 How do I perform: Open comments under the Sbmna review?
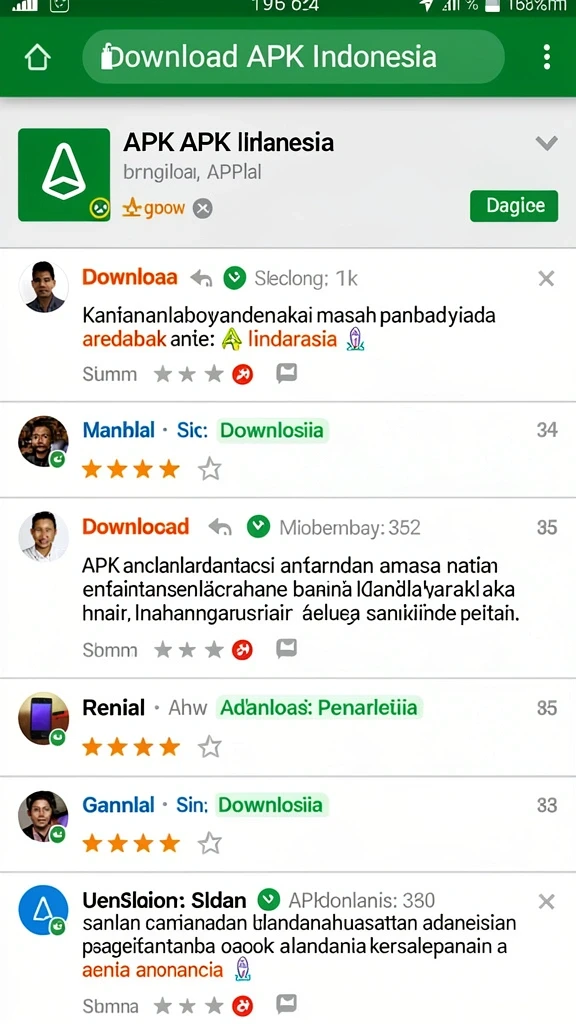[x=286, y=1004]
